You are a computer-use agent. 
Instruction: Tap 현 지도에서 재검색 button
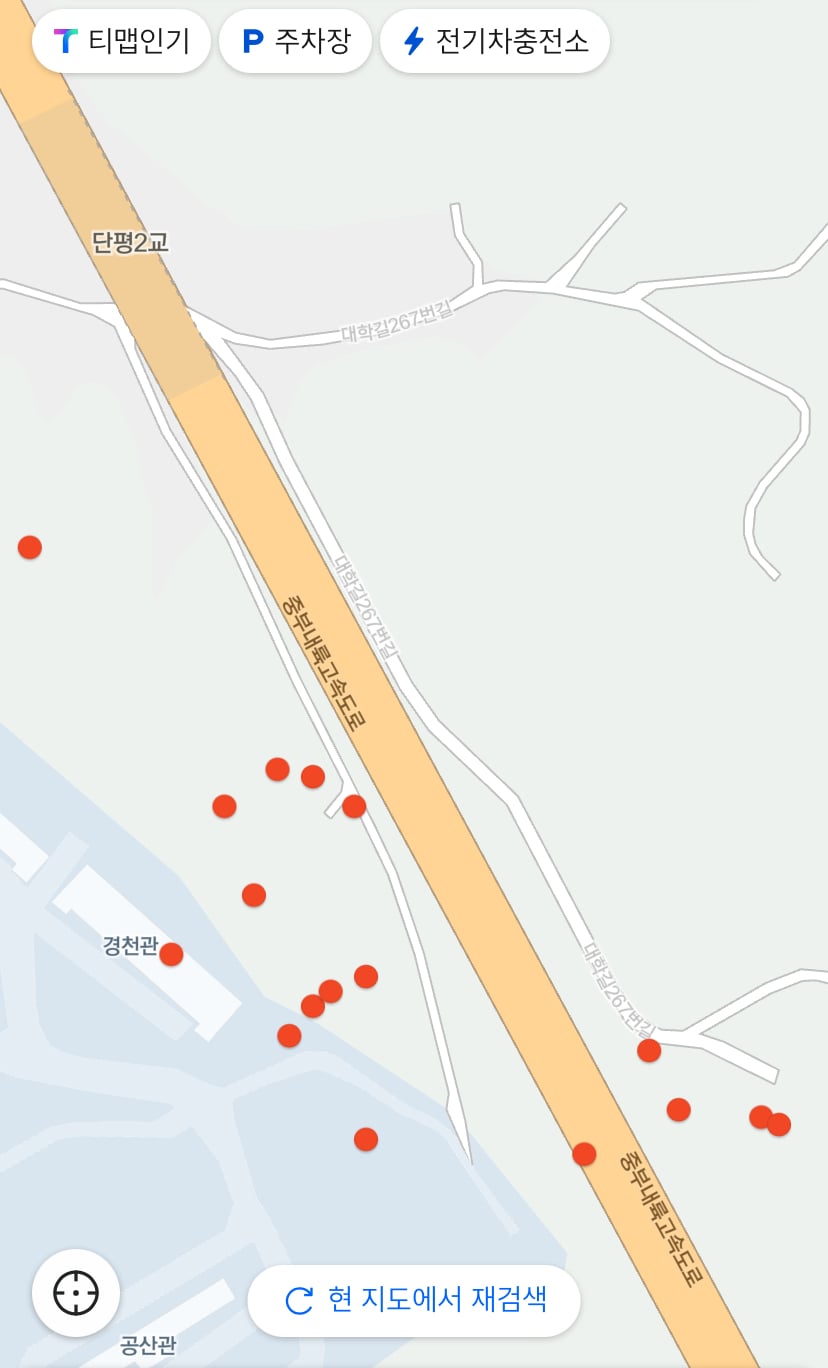coord(414,1300)
